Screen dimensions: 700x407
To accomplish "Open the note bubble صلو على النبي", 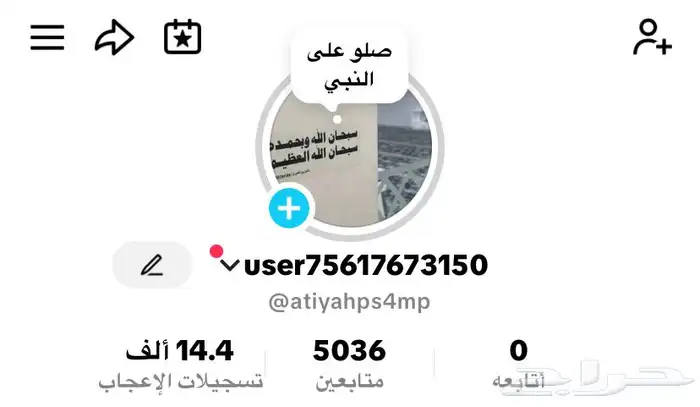I will click(x=348, y=67).
